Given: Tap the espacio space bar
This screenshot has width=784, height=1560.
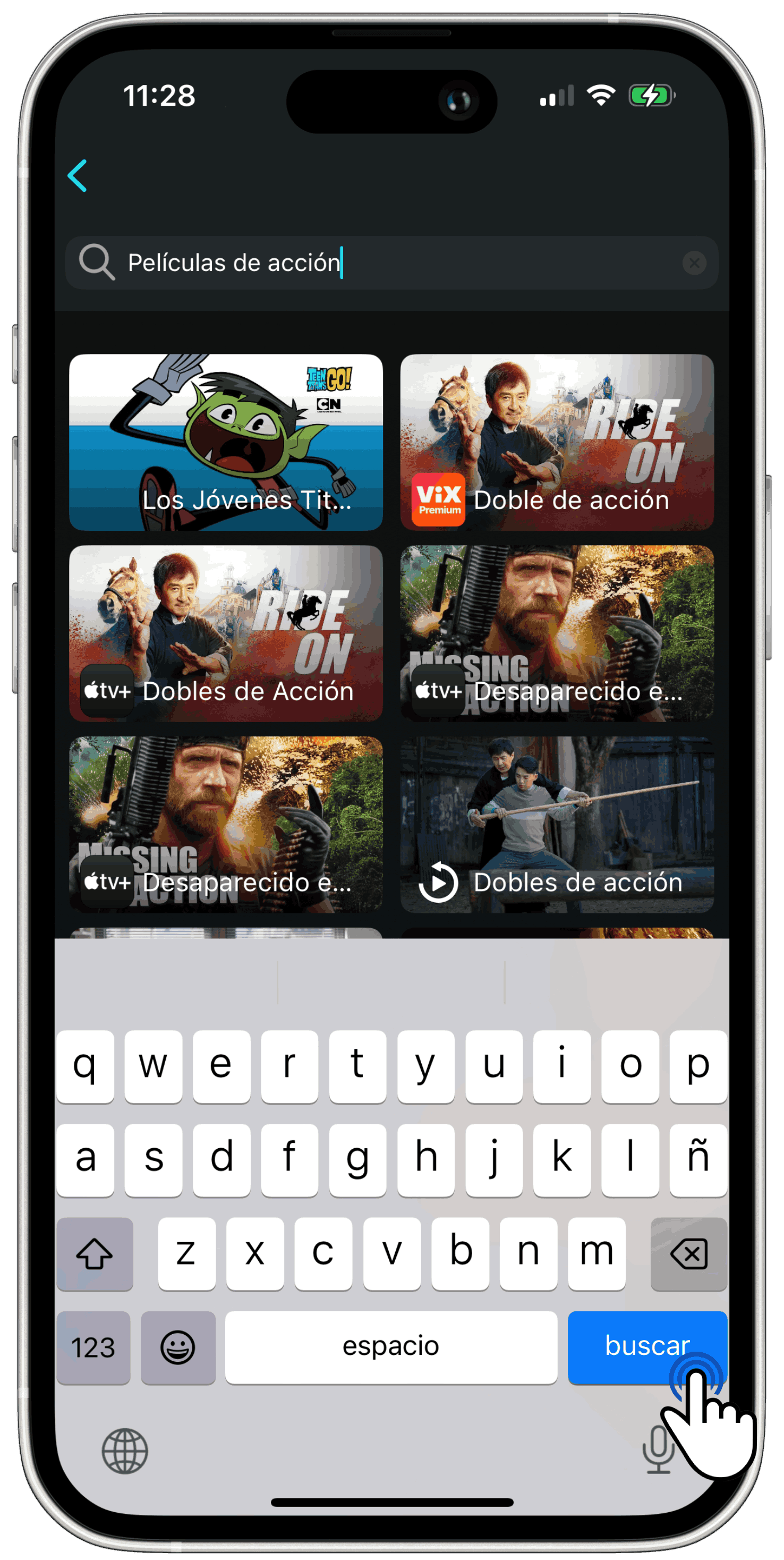Looking at the screenshot, I should coord(391,1347).
